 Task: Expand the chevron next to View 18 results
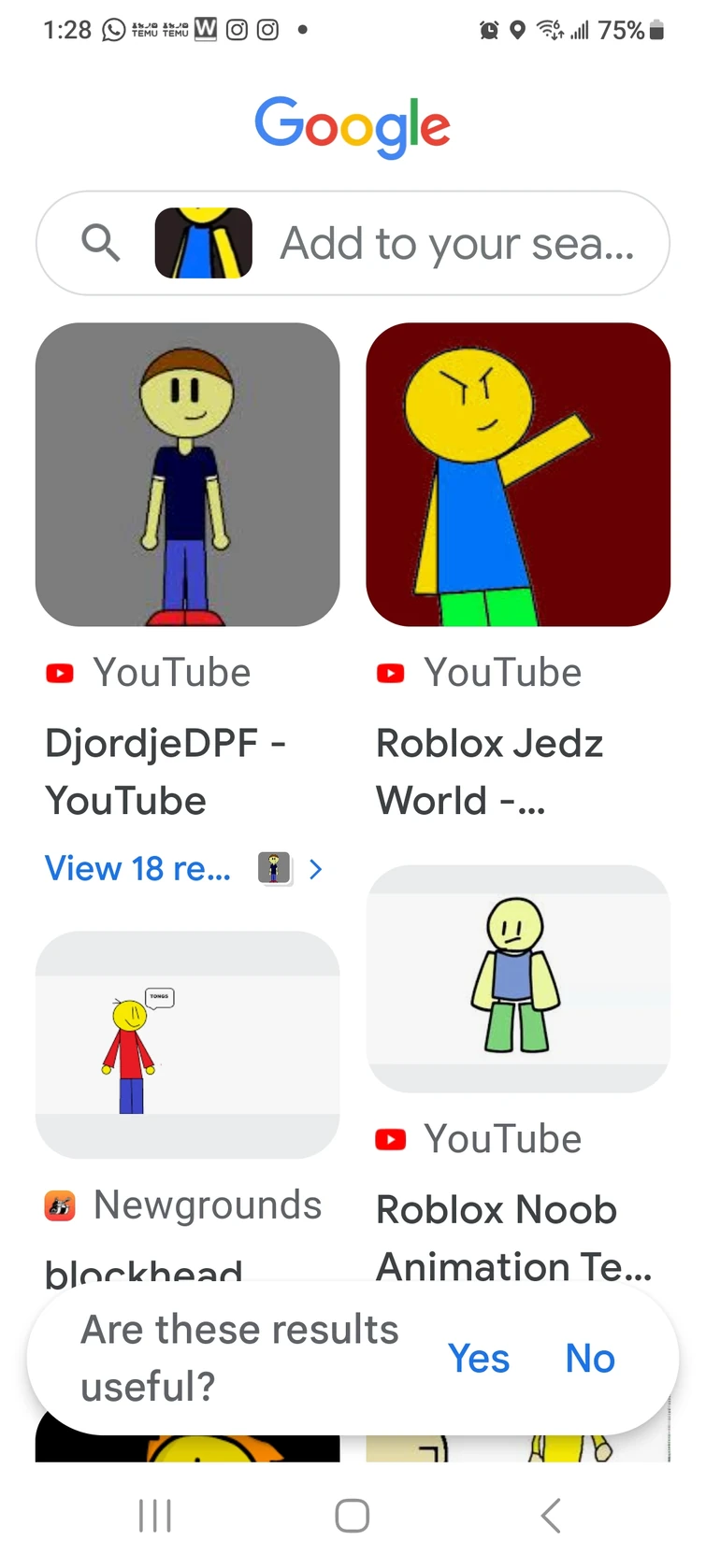point(315,868)
